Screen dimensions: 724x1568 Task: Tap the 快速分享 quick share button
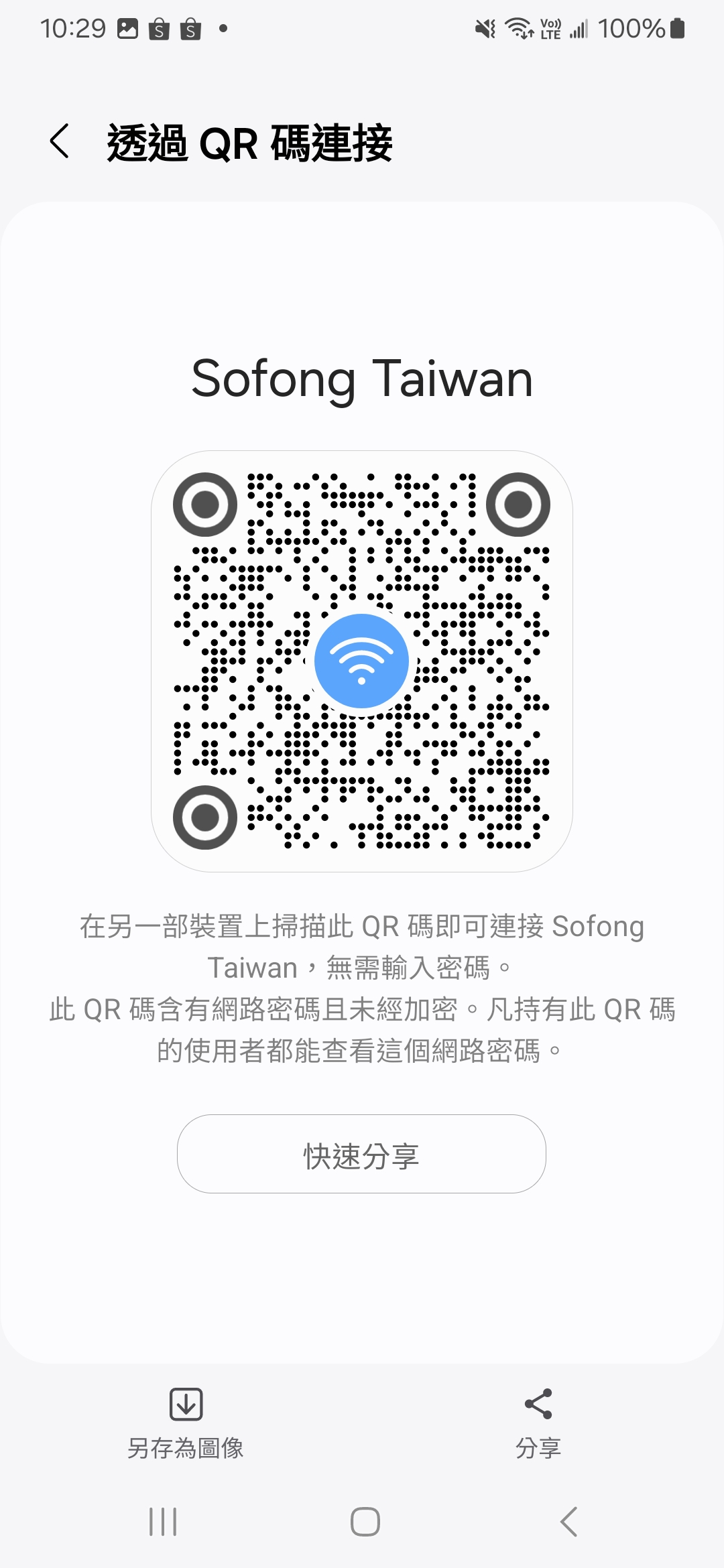pos(361,1153)
